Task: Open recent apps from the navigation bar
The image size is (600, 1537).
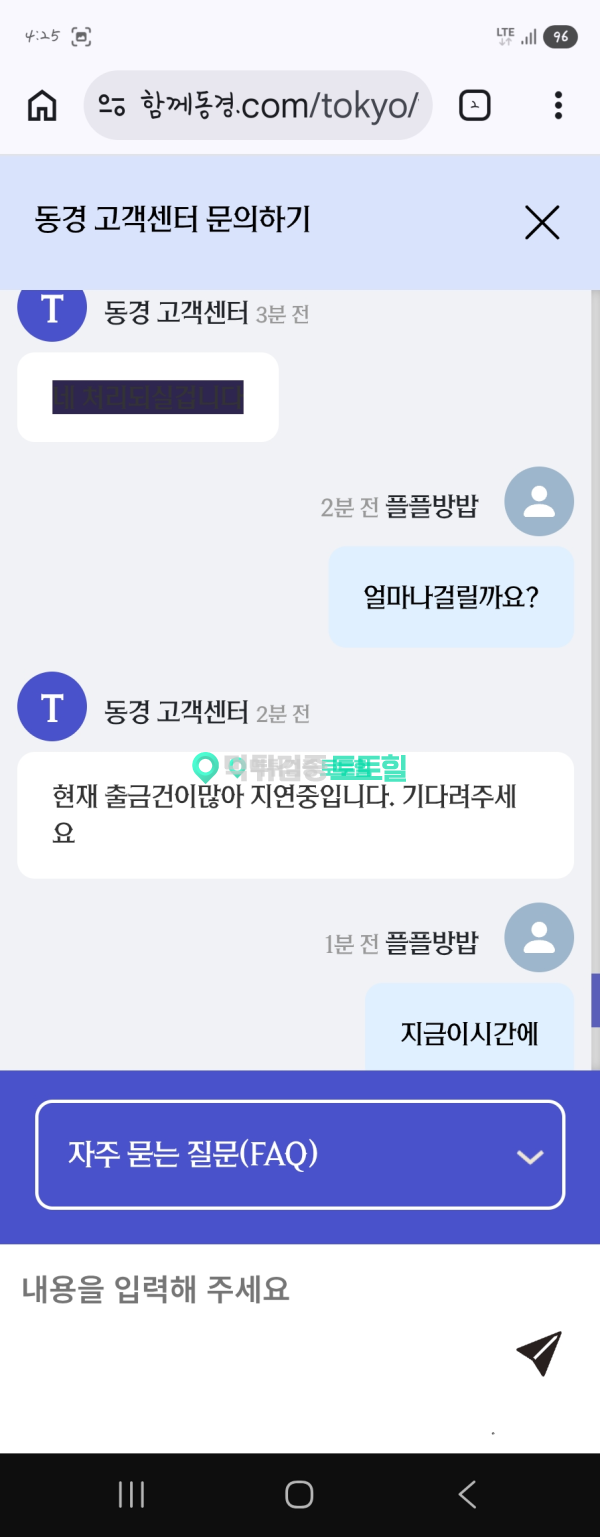Action: coord(131,1494)
